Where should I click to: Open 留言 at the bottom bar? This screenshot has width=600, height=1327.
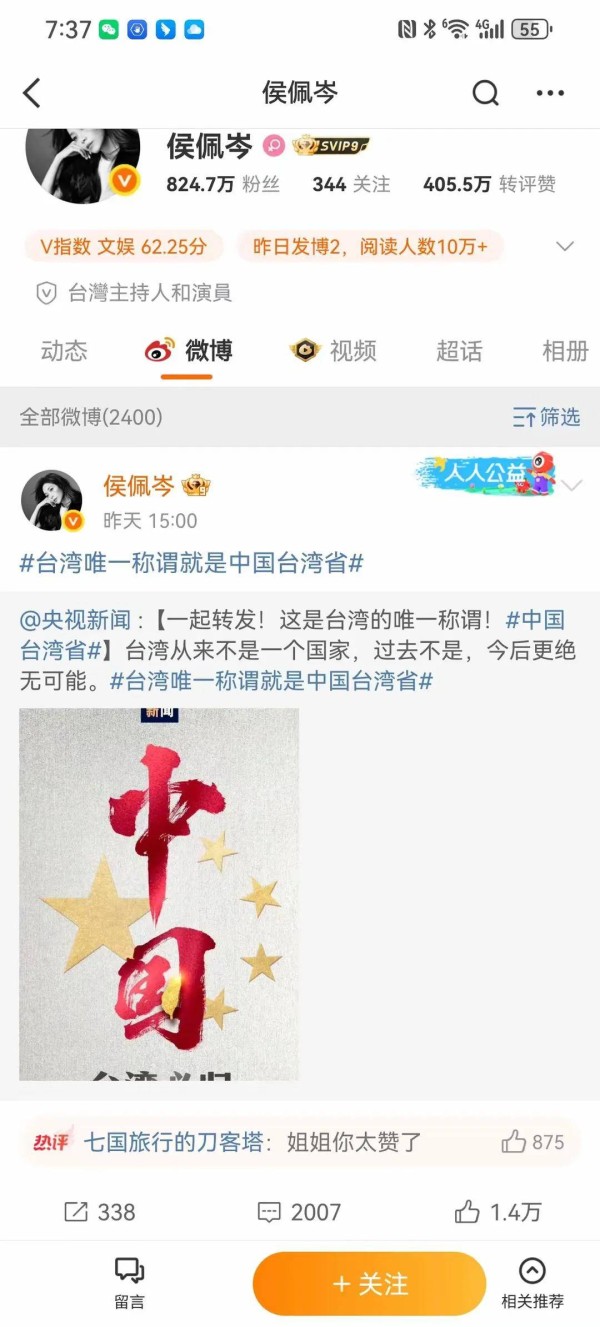129,1284
